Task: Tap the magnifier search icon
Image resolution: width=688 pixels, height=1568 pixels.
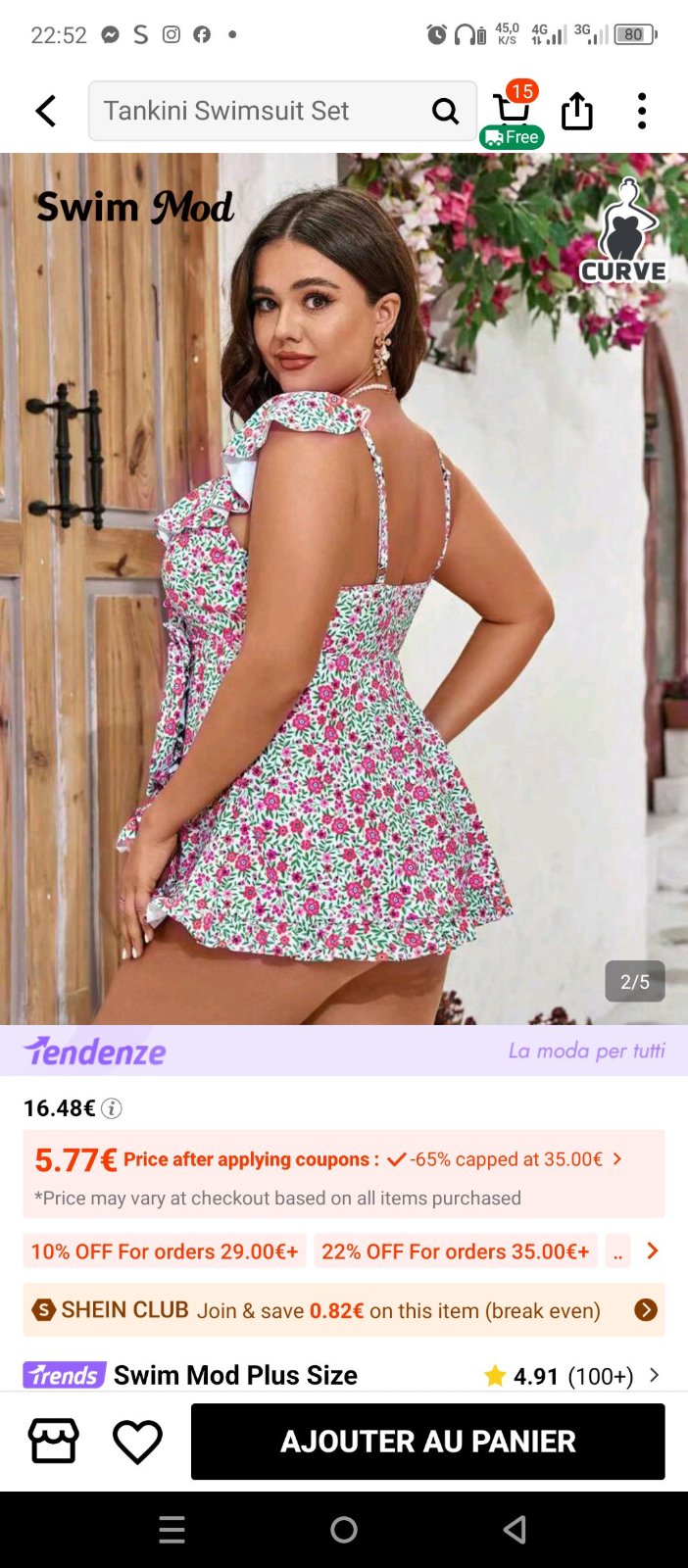Action: pyautogui.click(x=445, y=111)
